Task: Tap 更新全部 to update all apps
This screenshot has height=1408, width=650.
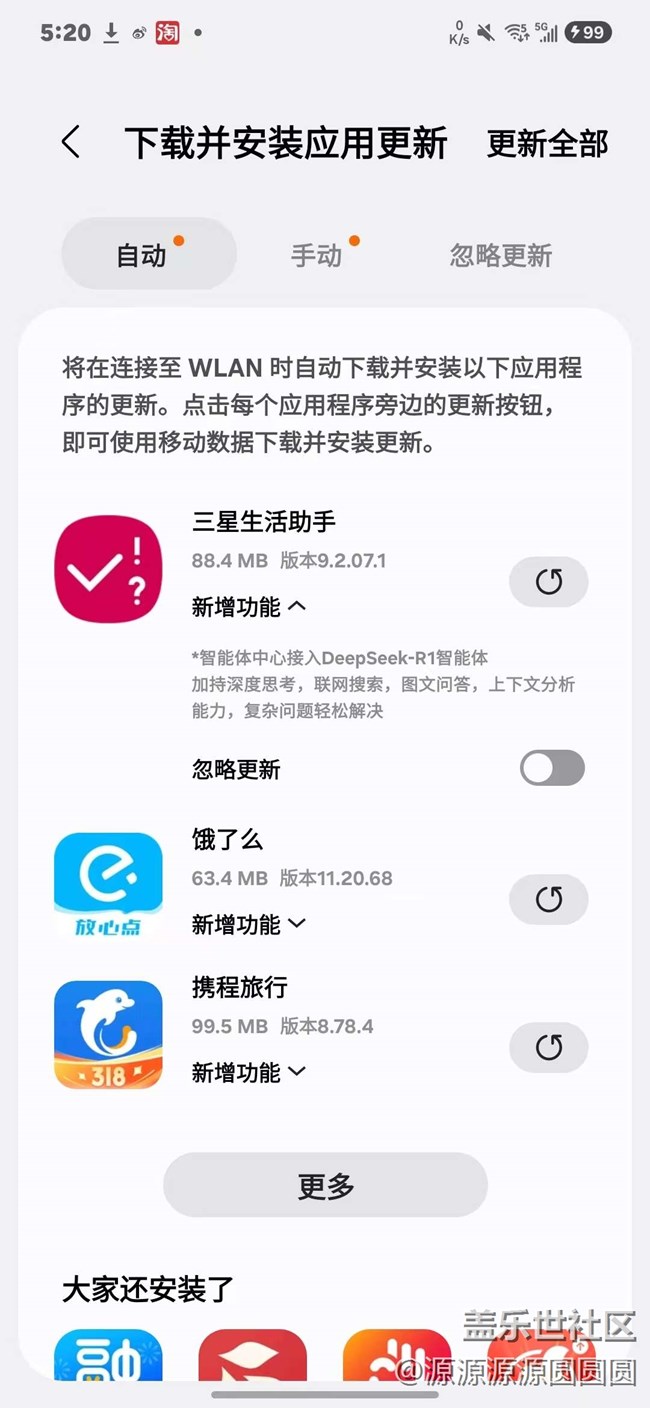Action: (x=547, y=144)
